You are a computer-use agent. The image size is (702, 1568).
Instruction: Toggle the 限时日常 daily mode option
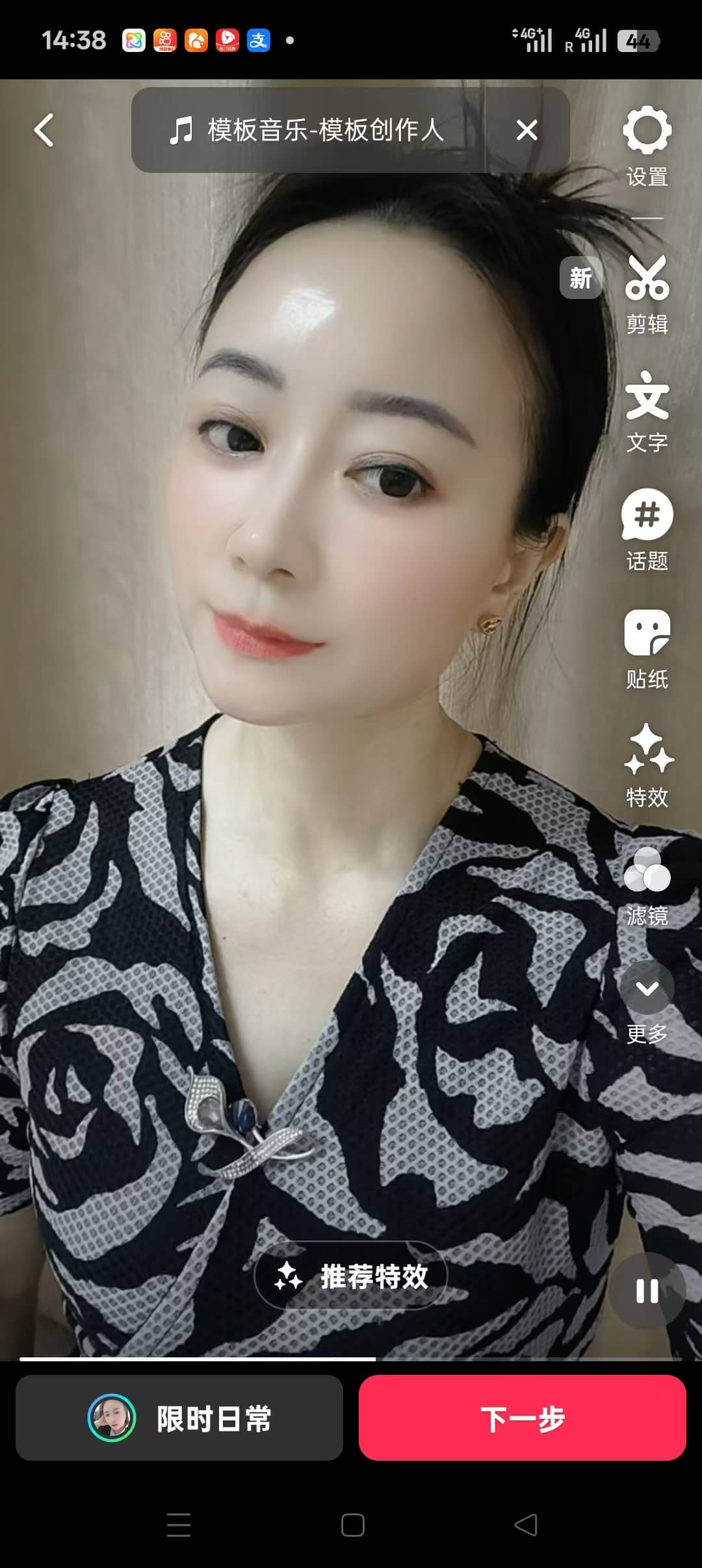[x=179, y=1418]
